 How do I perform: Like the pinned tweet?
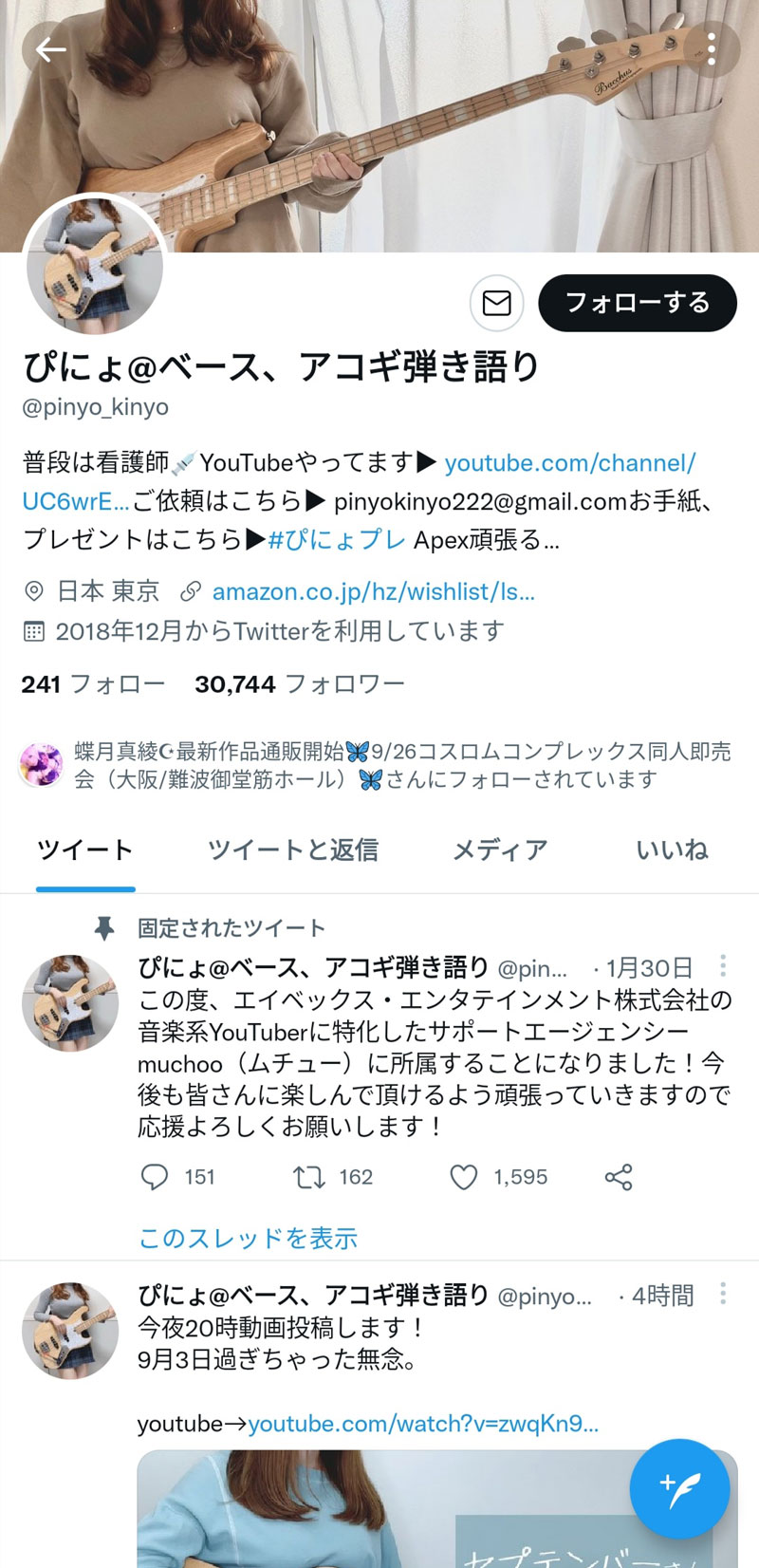(463, 1177)
